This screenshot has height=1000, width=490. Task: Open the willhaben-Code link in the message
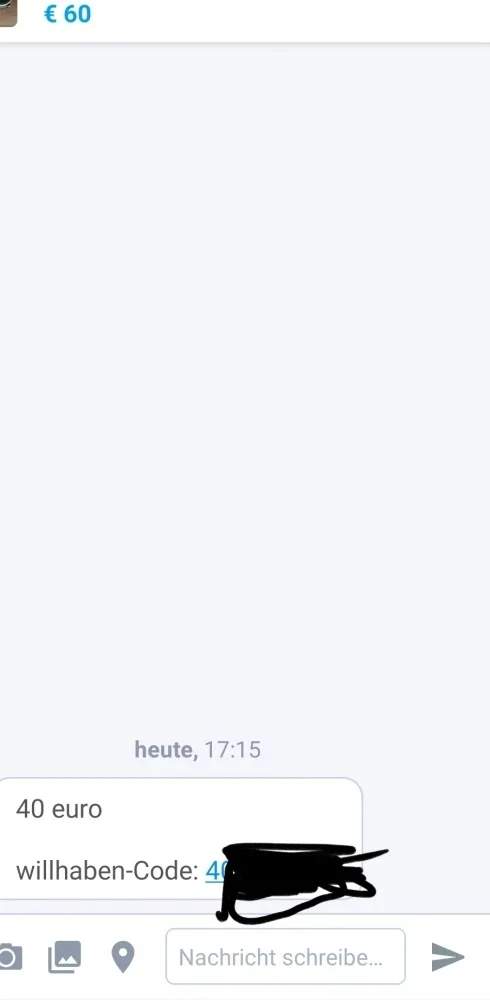(x=216, y=871)
